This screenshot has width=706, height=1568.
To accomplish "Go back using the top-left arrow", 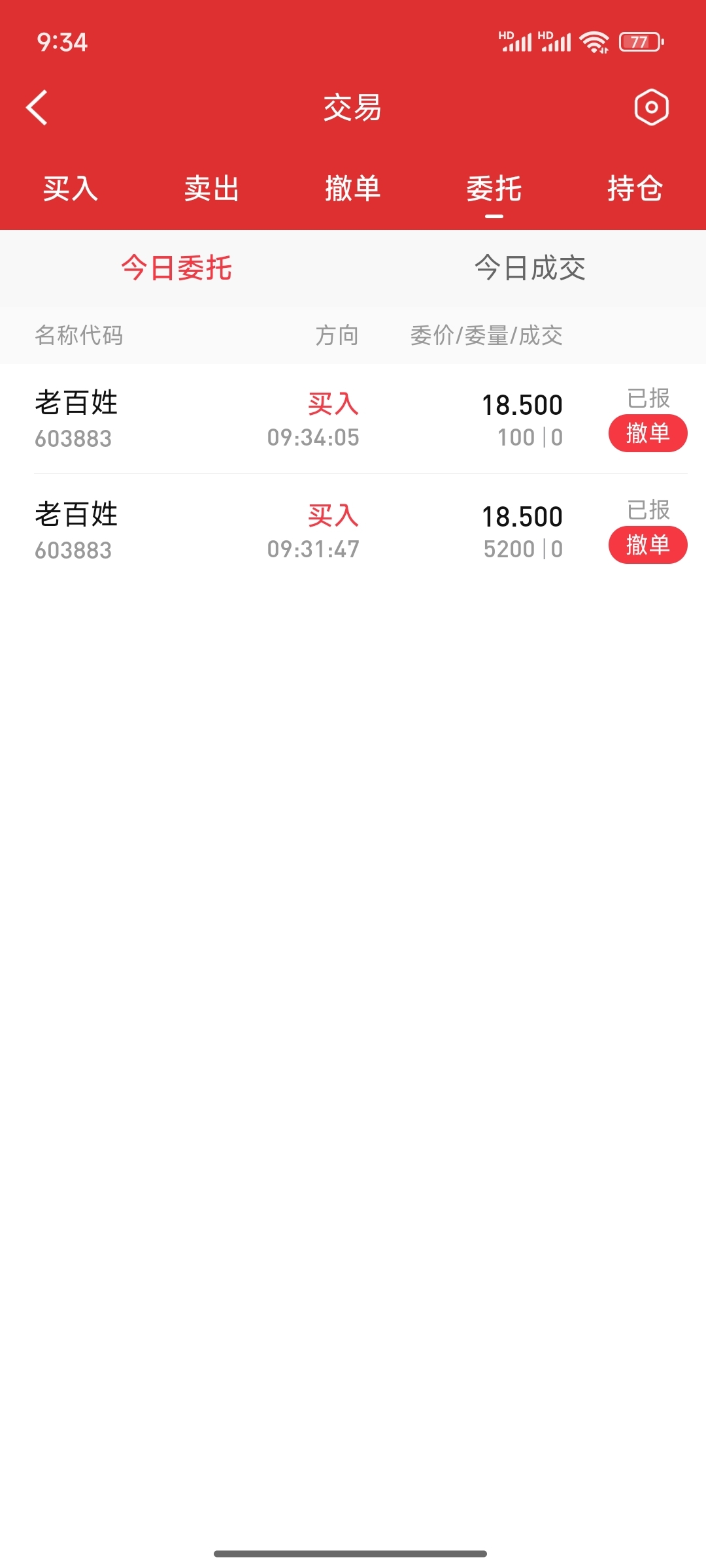I will tap(37, 107).
